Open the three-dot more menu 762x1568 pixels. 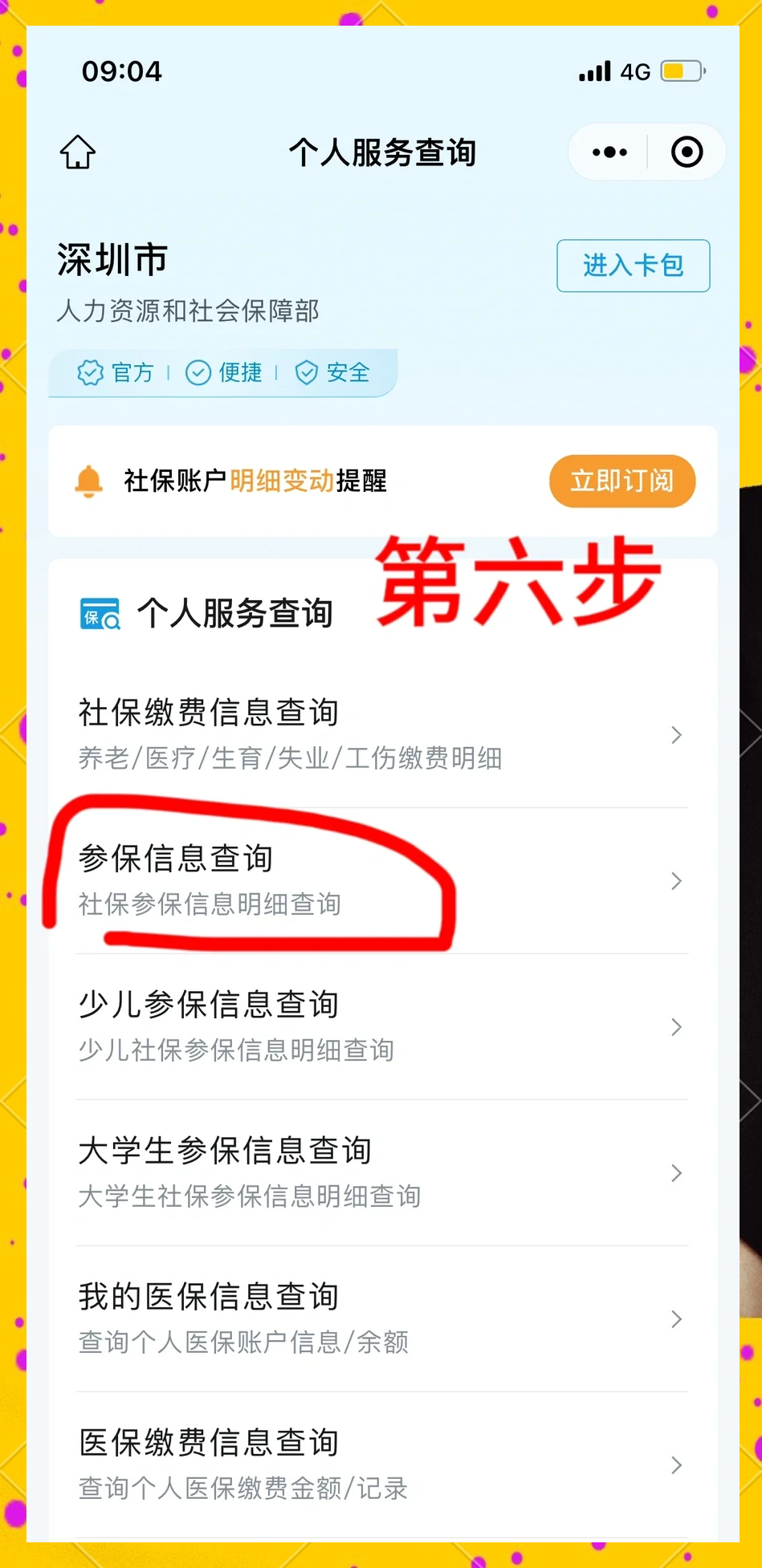coord(609,152)
